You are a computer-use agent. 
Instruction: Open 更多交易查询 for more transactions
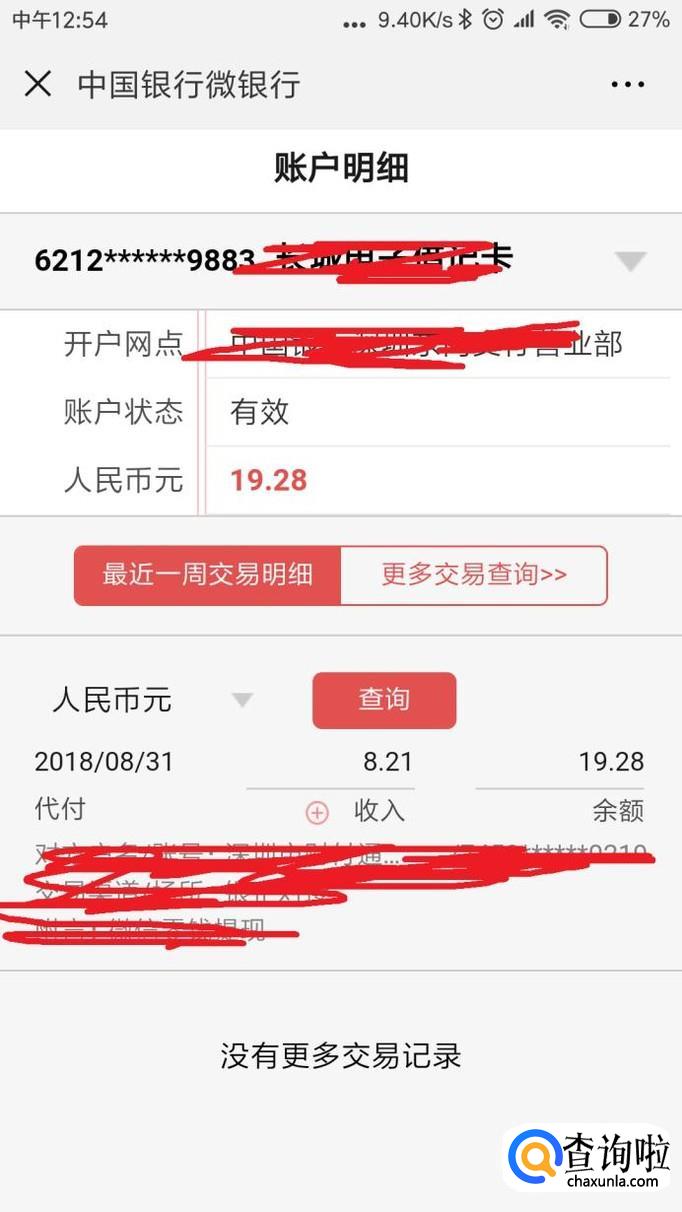click(x=474, y=575)
